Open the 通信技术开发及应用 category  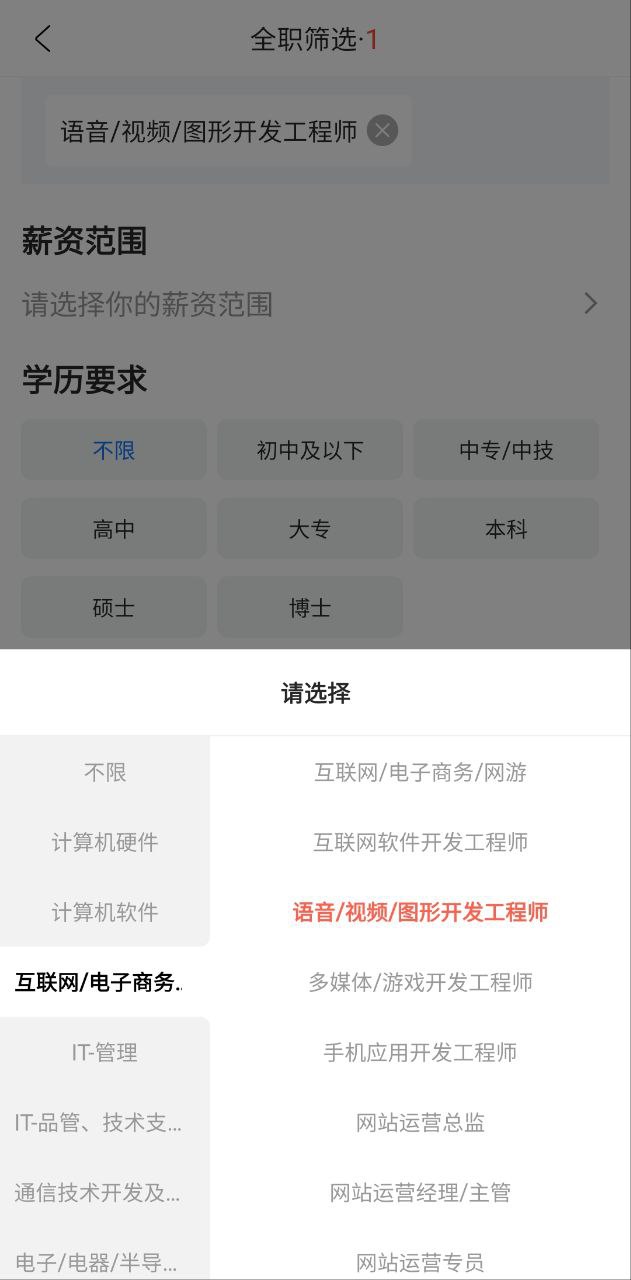pyautogui.click(x=98, y=1192)
